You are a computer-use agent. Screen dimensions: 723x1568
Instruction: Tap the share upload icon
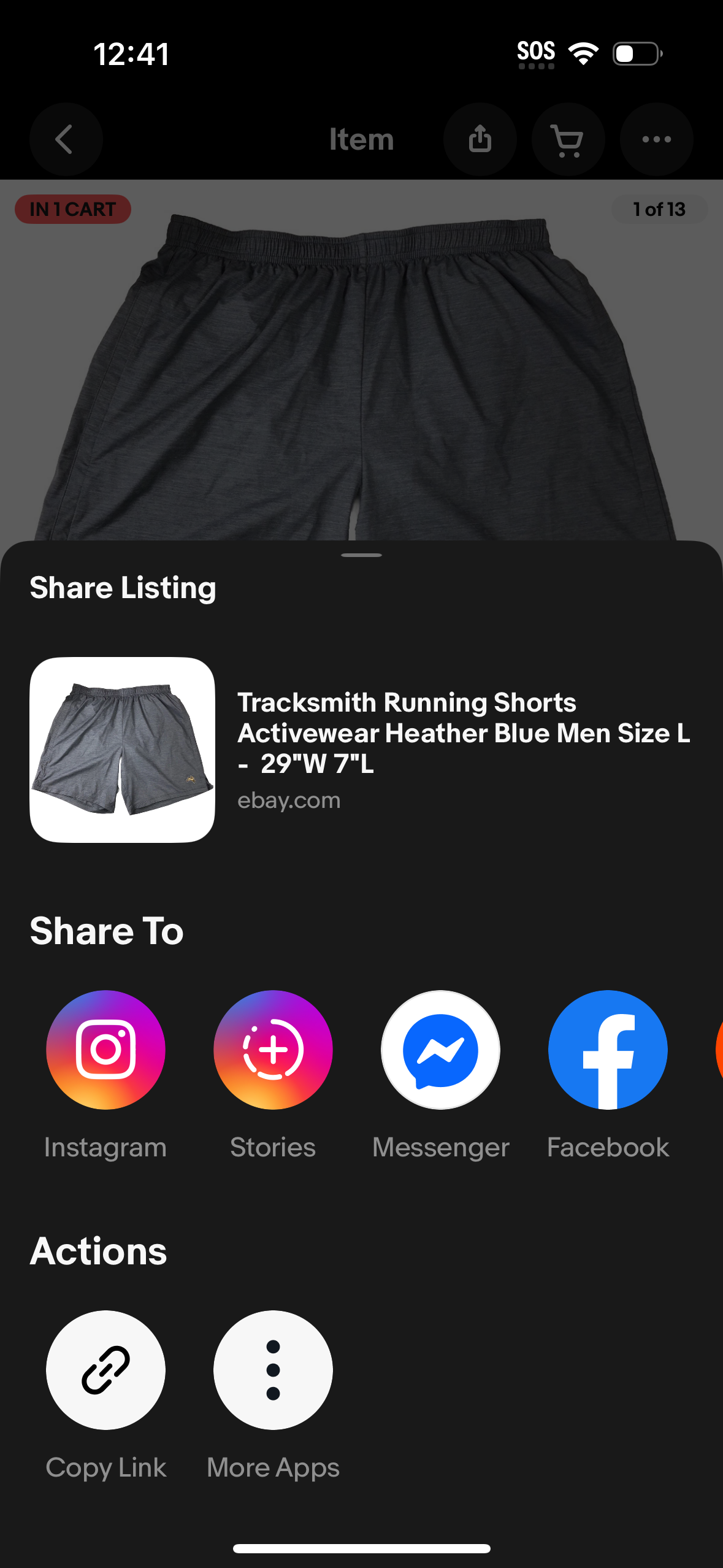[480, 139]
